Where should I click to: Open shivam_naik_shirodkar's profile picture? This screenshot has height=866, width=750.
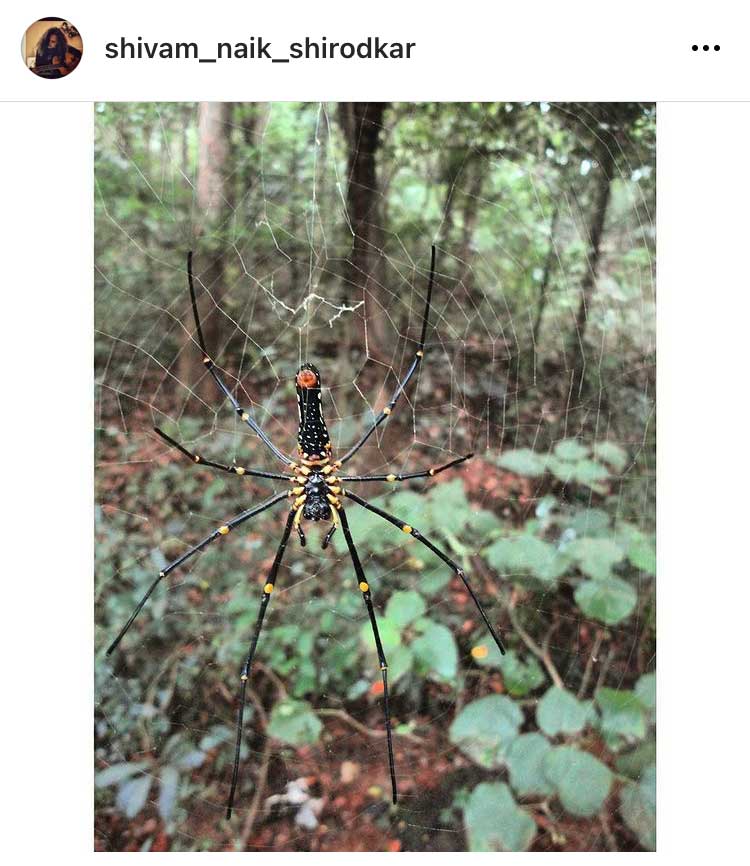coord(52,48)
